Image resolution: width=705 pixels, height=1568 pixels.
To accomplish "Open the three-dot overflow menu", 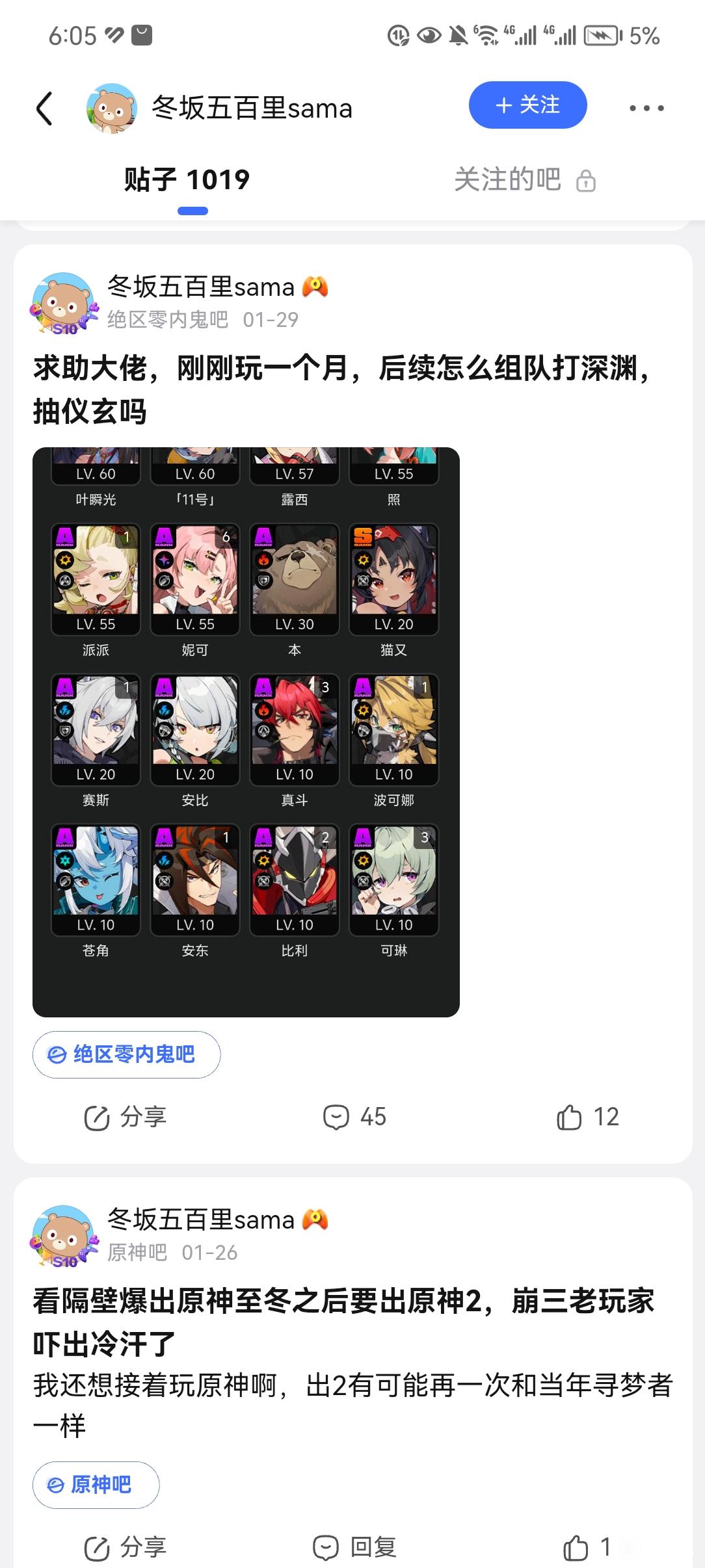I will [646, 108].
